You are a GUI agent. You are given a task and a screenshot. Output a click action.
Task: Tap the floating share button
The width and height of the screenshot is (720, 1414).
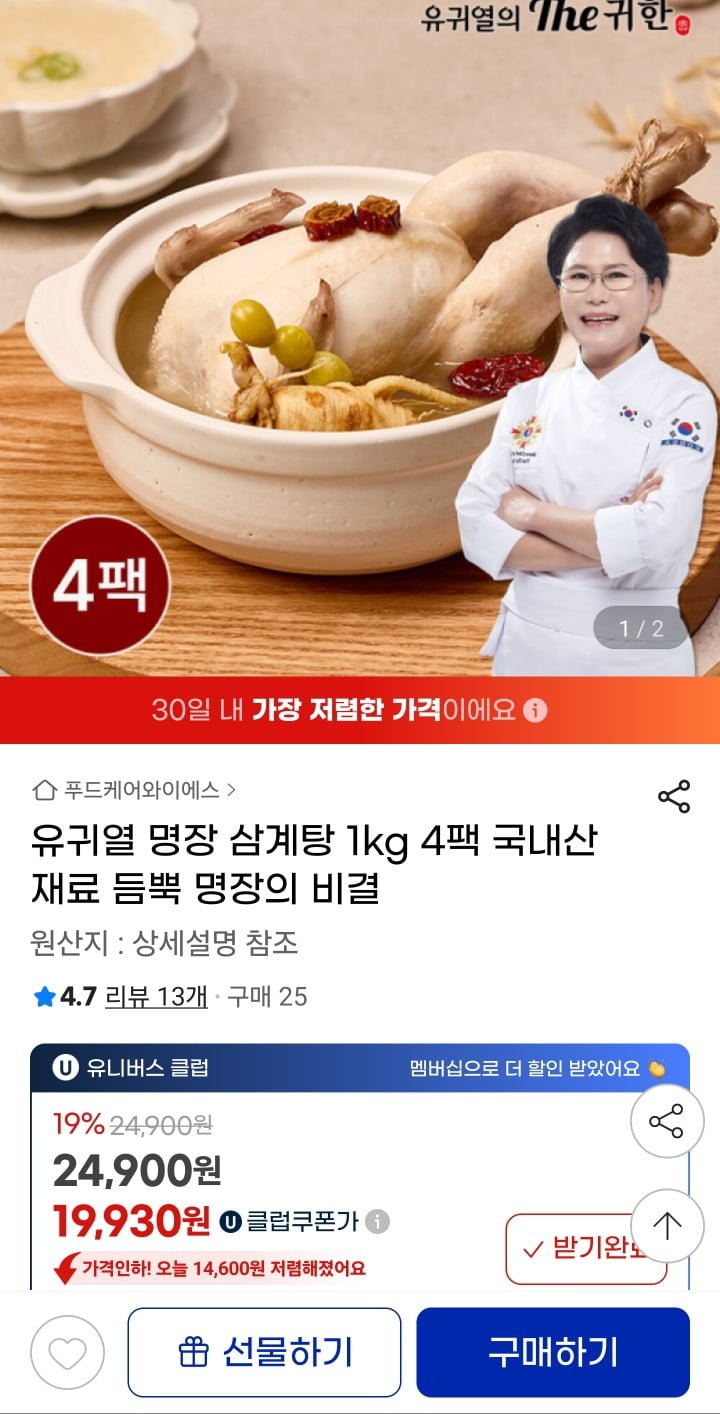667,1121
